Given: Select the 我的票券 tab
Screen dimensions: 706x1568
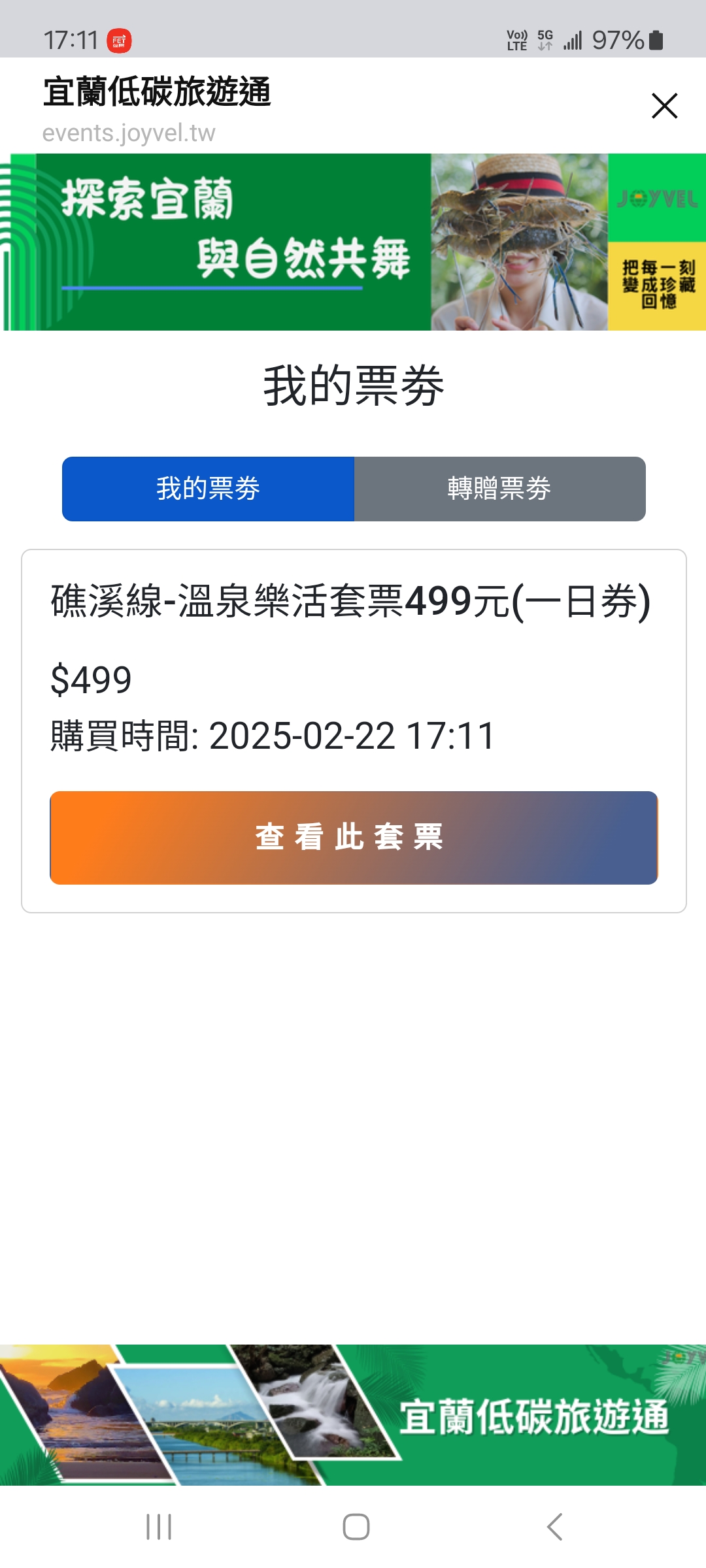Looking at the screenshot, I should (x=208, y=489).
